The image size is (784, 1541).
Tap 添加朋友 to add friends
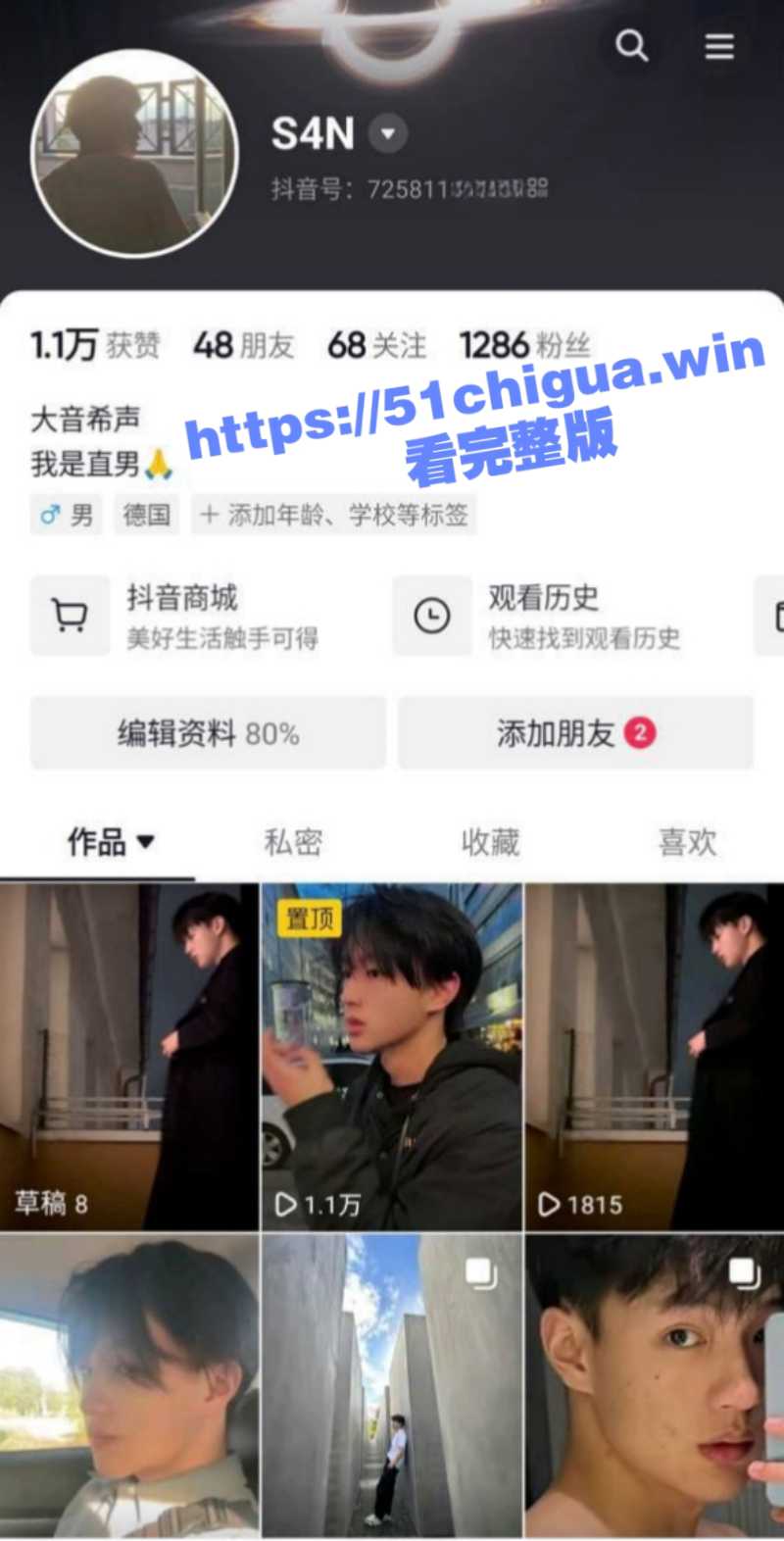coord(575,733)
